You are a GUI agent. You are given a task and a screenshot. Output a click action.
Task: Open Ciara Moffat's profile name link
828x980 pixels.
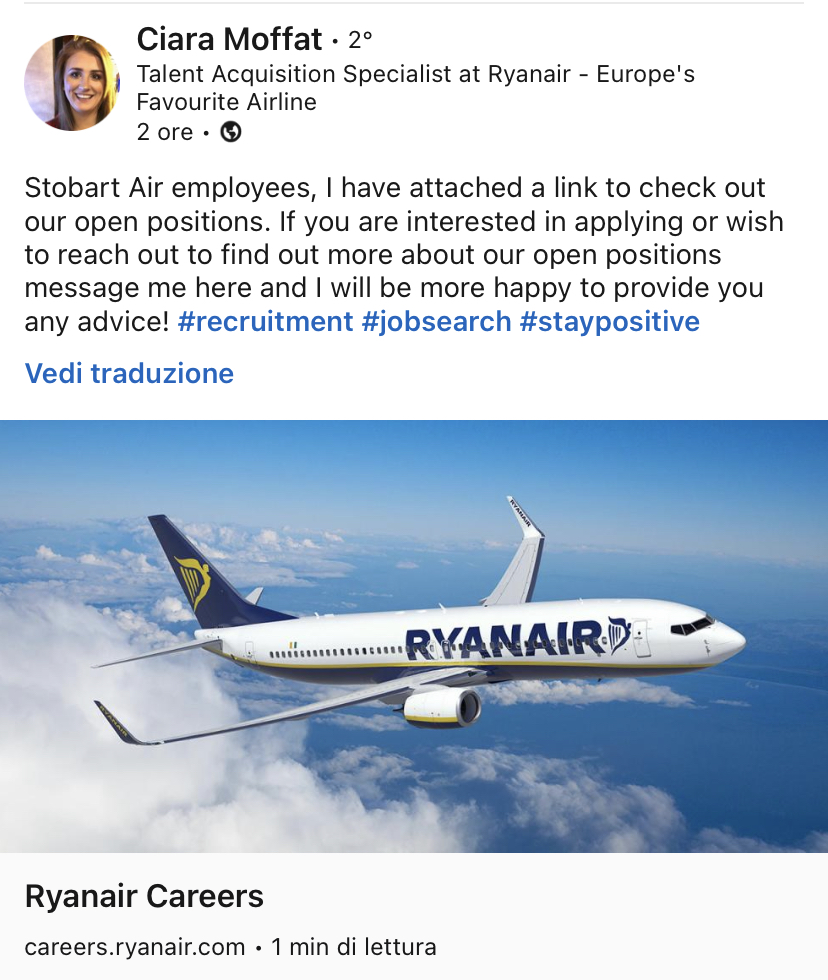click(x=229, y=40)
